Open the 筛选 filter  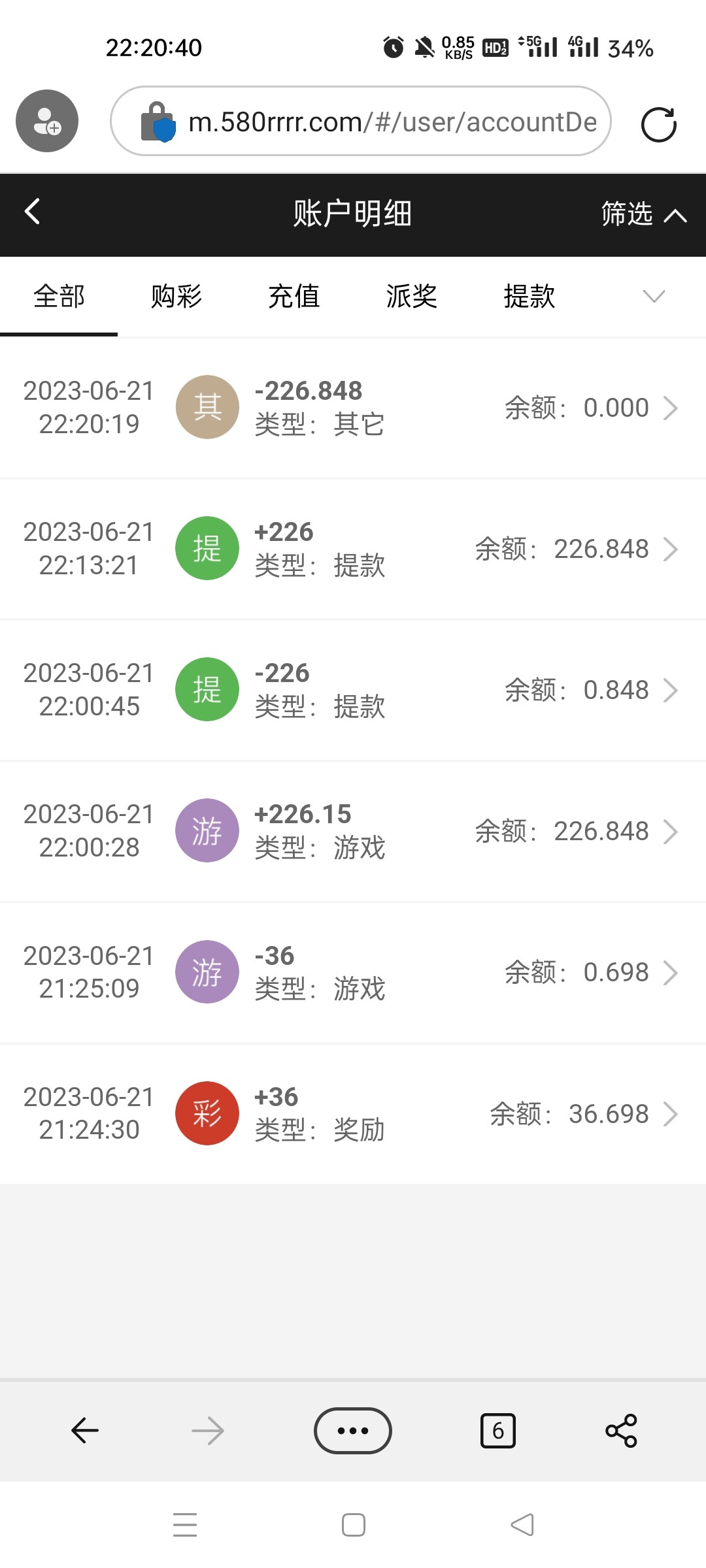643,214
